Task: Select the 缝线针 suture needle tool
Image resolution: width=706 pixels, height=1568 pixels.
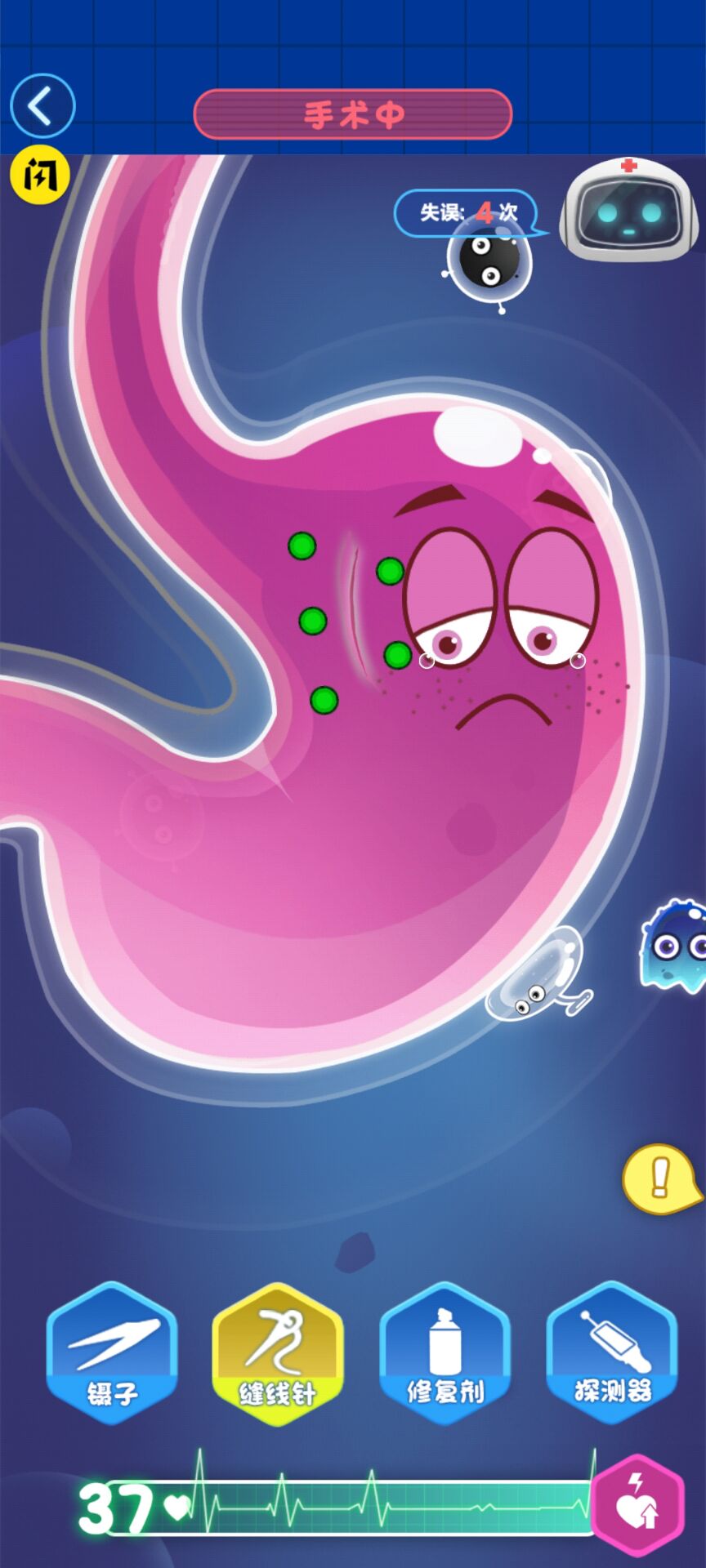Action: click(278, 1353)
